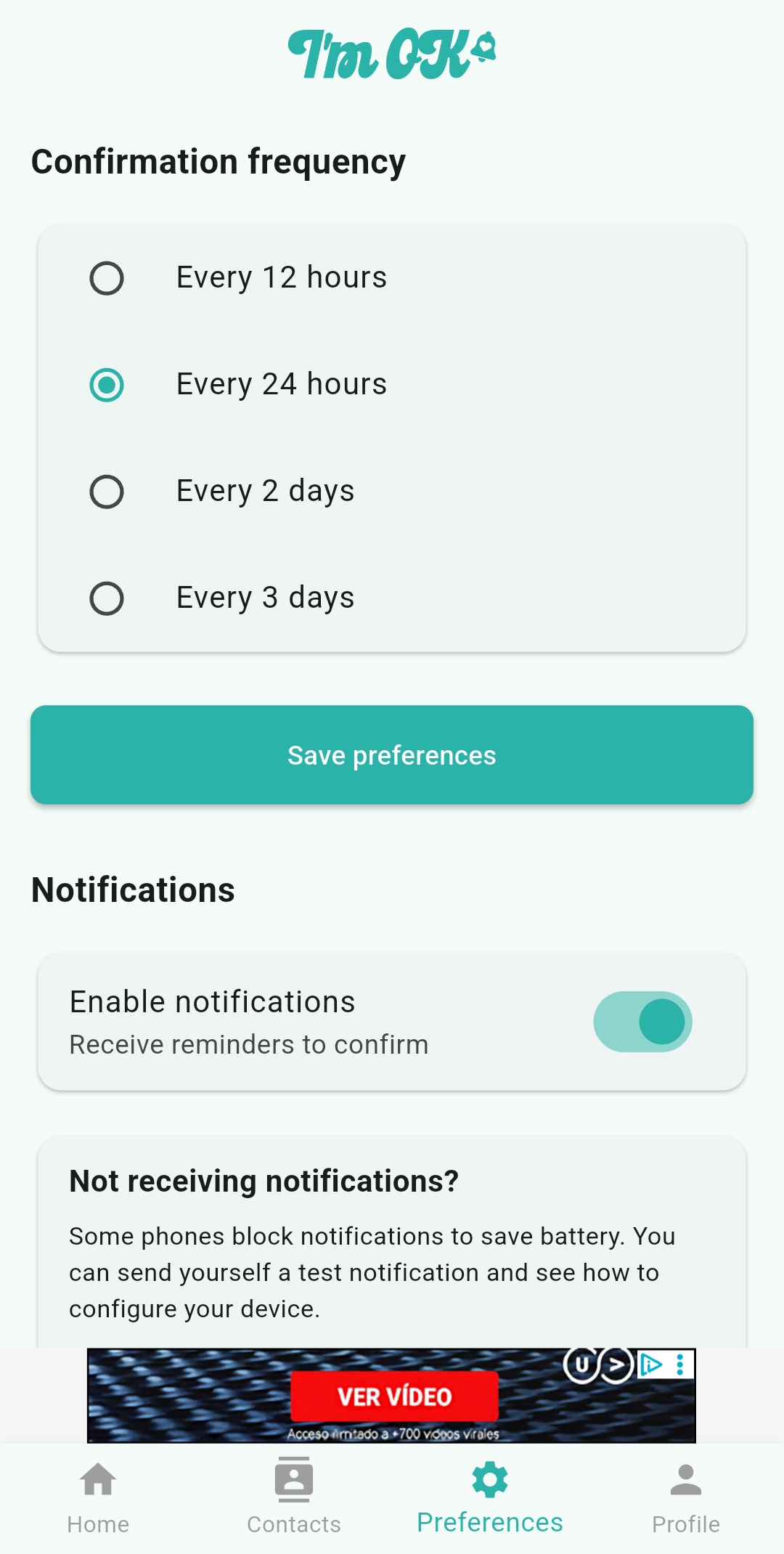Switch to the Contacts tab
This screenshot has height=1554, width=784.
[294, 1497]
